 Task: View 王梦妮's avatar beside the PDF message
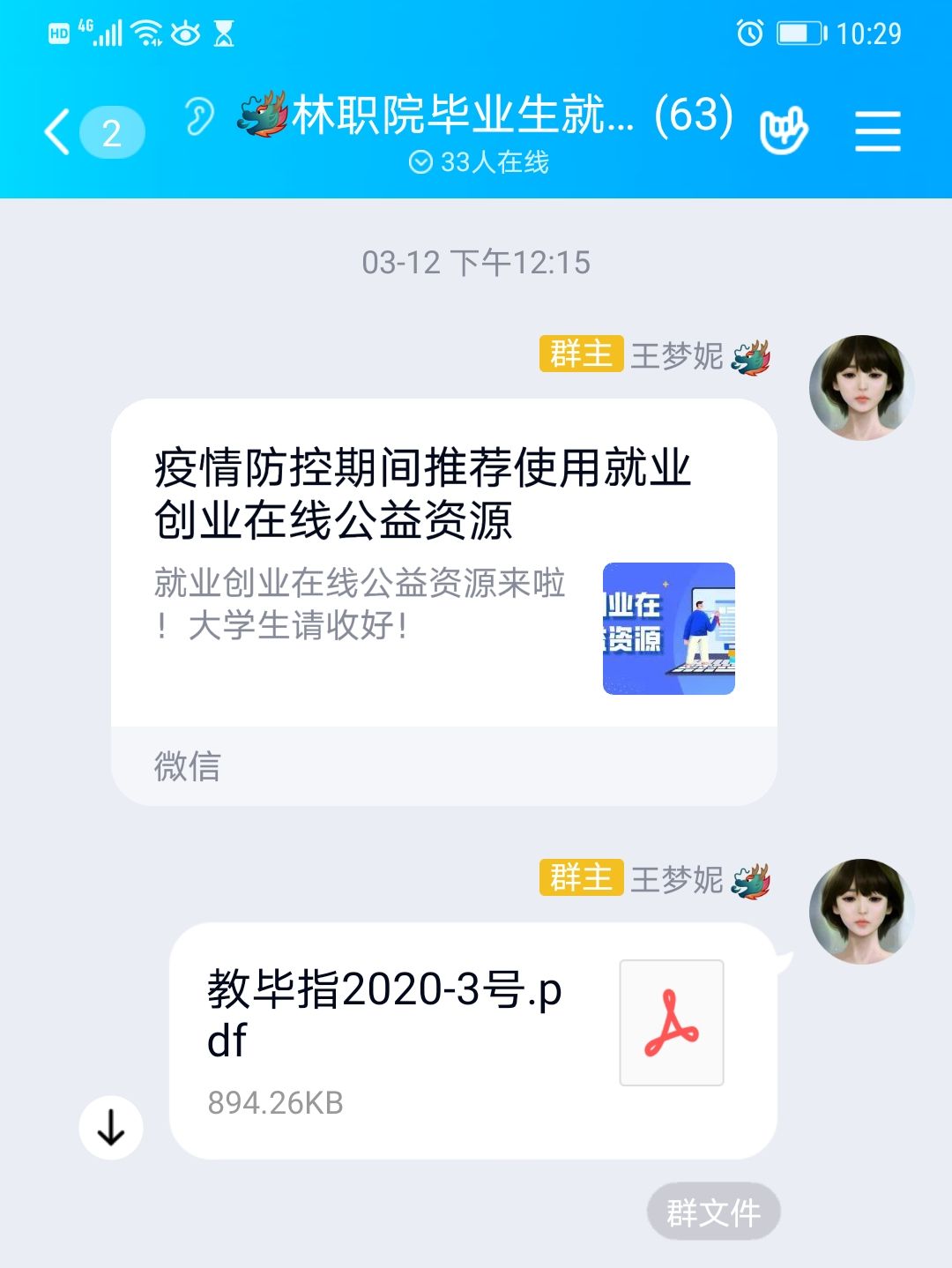point(861,911)
